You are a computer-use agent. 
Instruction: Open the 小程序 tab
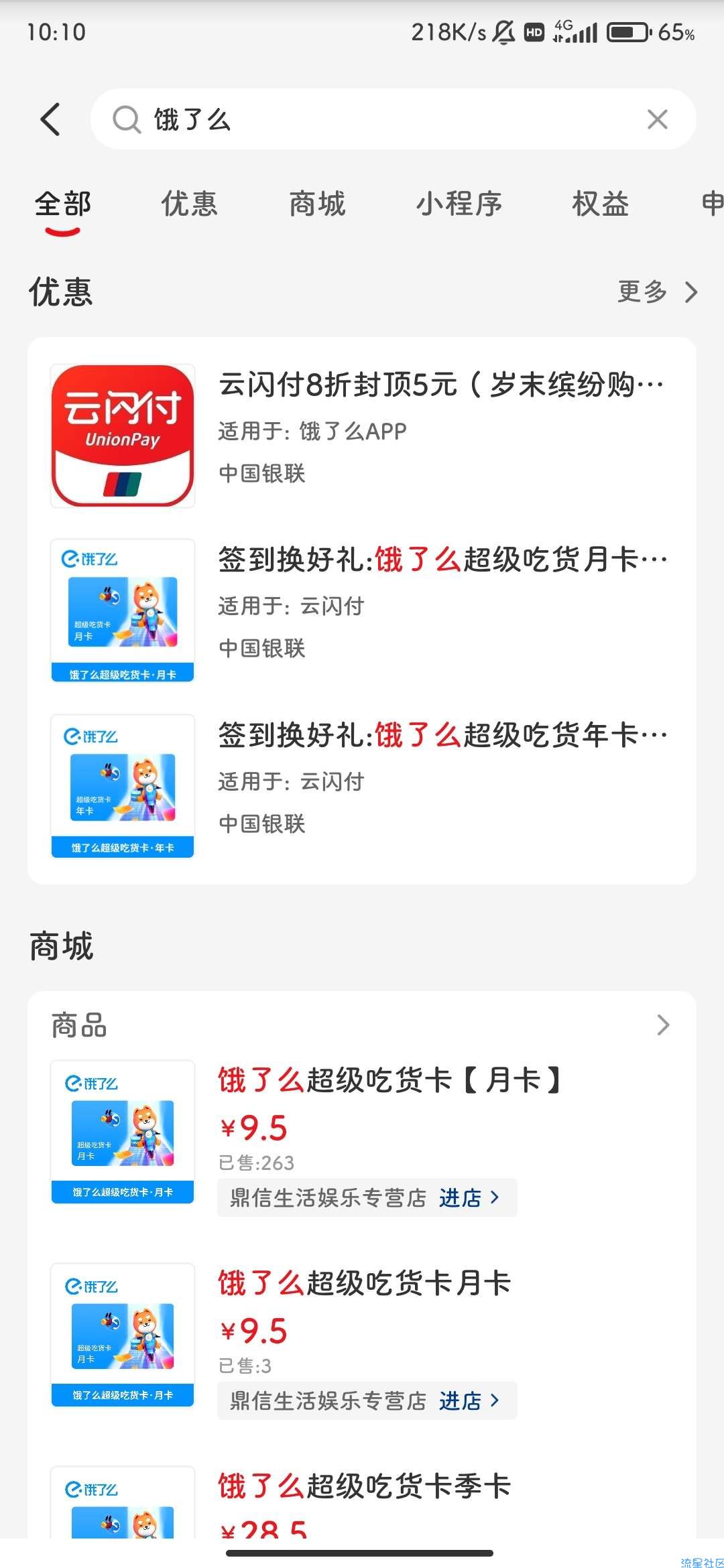459,204
